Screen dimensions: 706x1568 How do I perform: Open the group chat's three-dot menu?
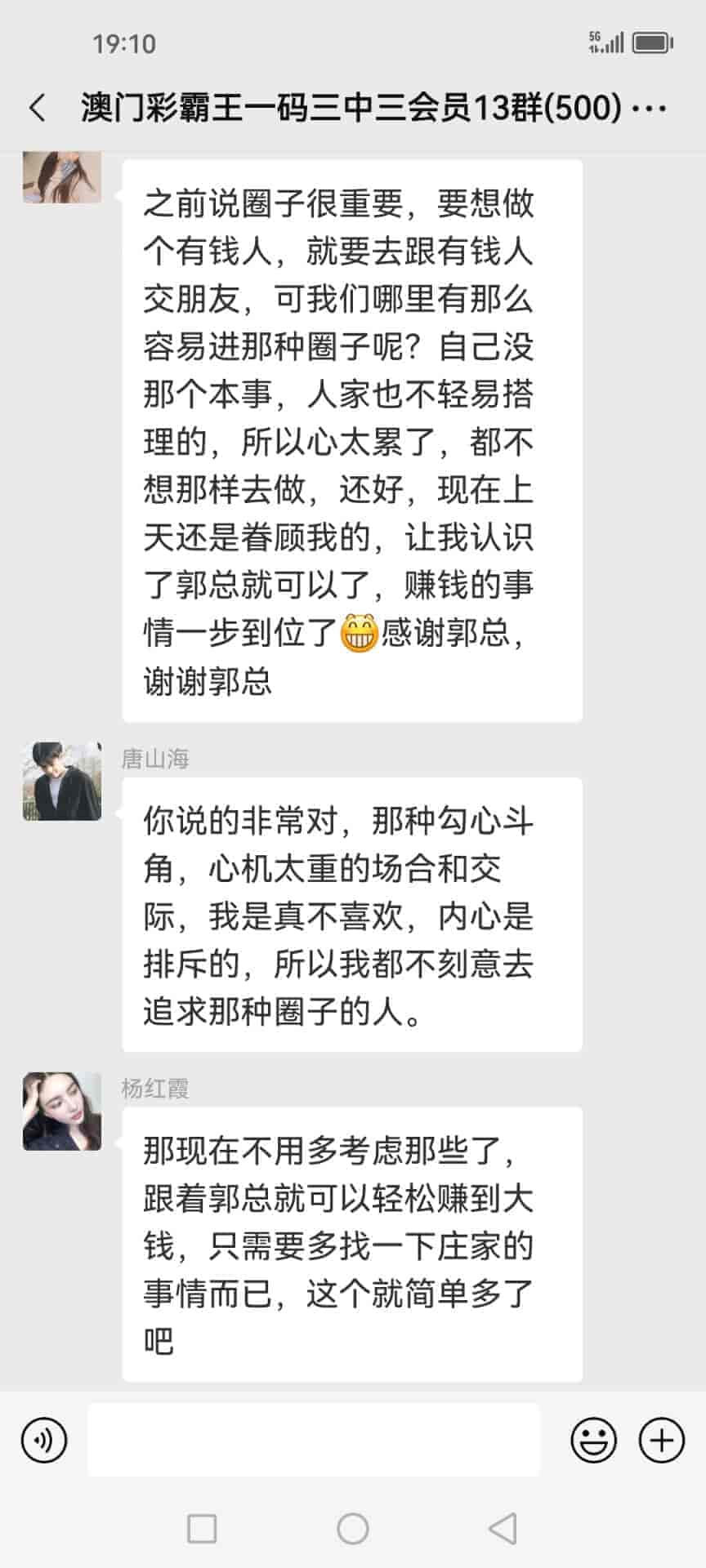coord(650,109)
